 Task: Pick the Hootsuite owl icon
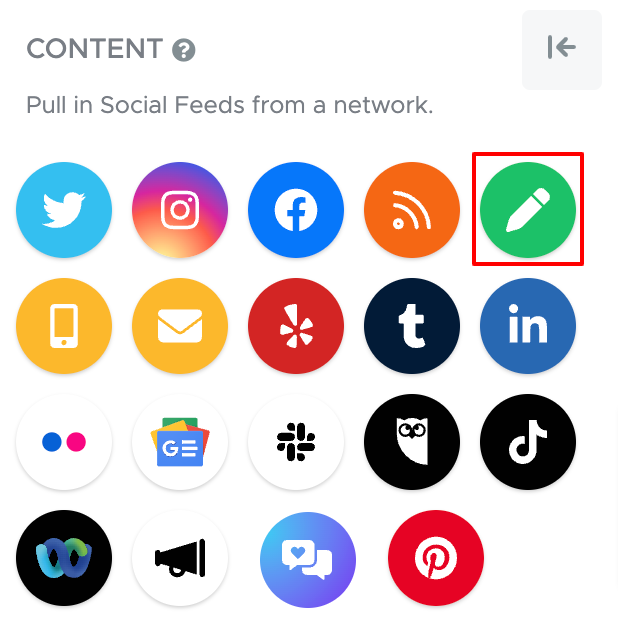tap(412, 442)
